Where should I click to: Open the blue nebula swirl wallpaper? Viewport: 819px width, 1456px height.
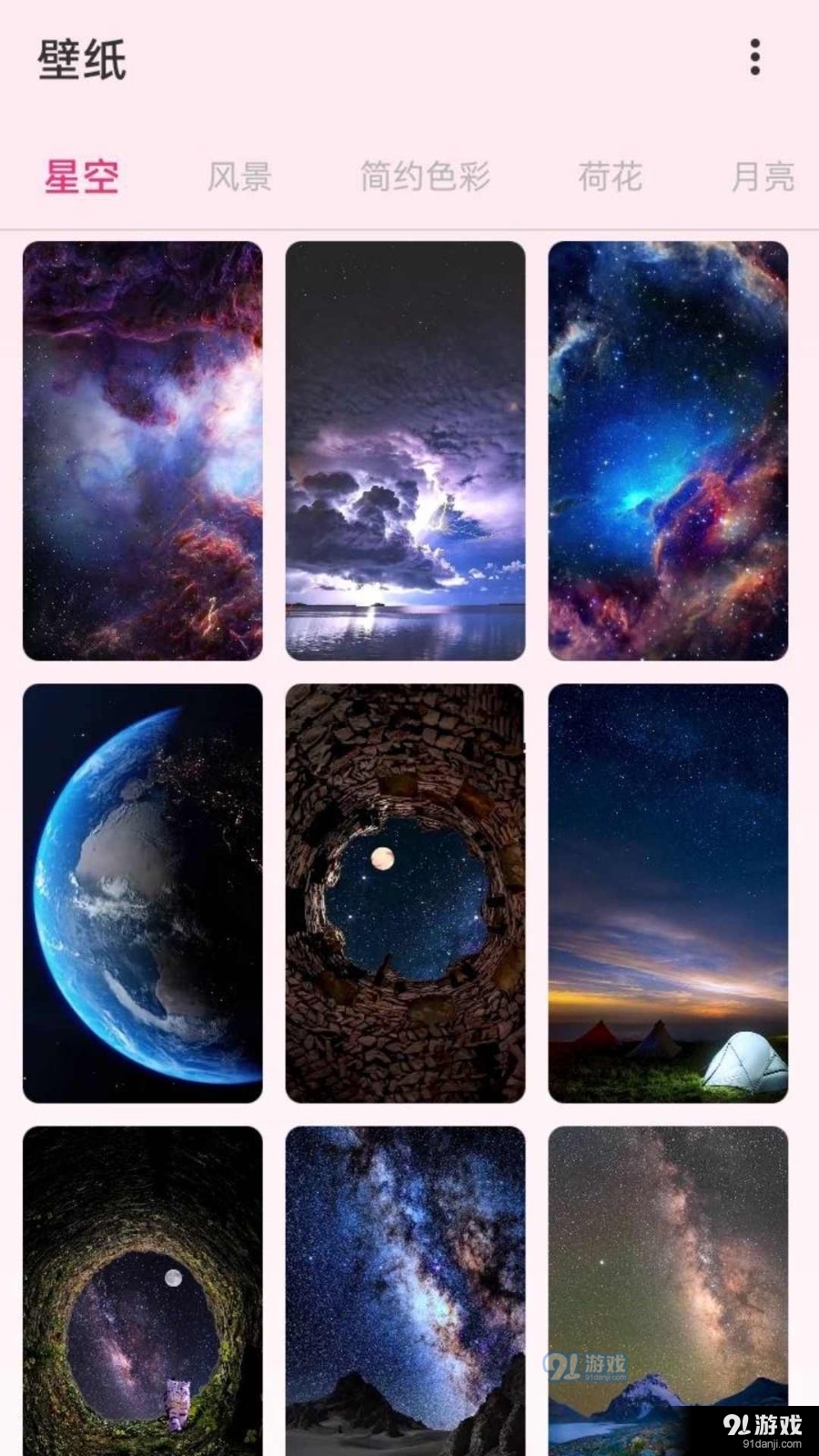[x=668, y=450]
